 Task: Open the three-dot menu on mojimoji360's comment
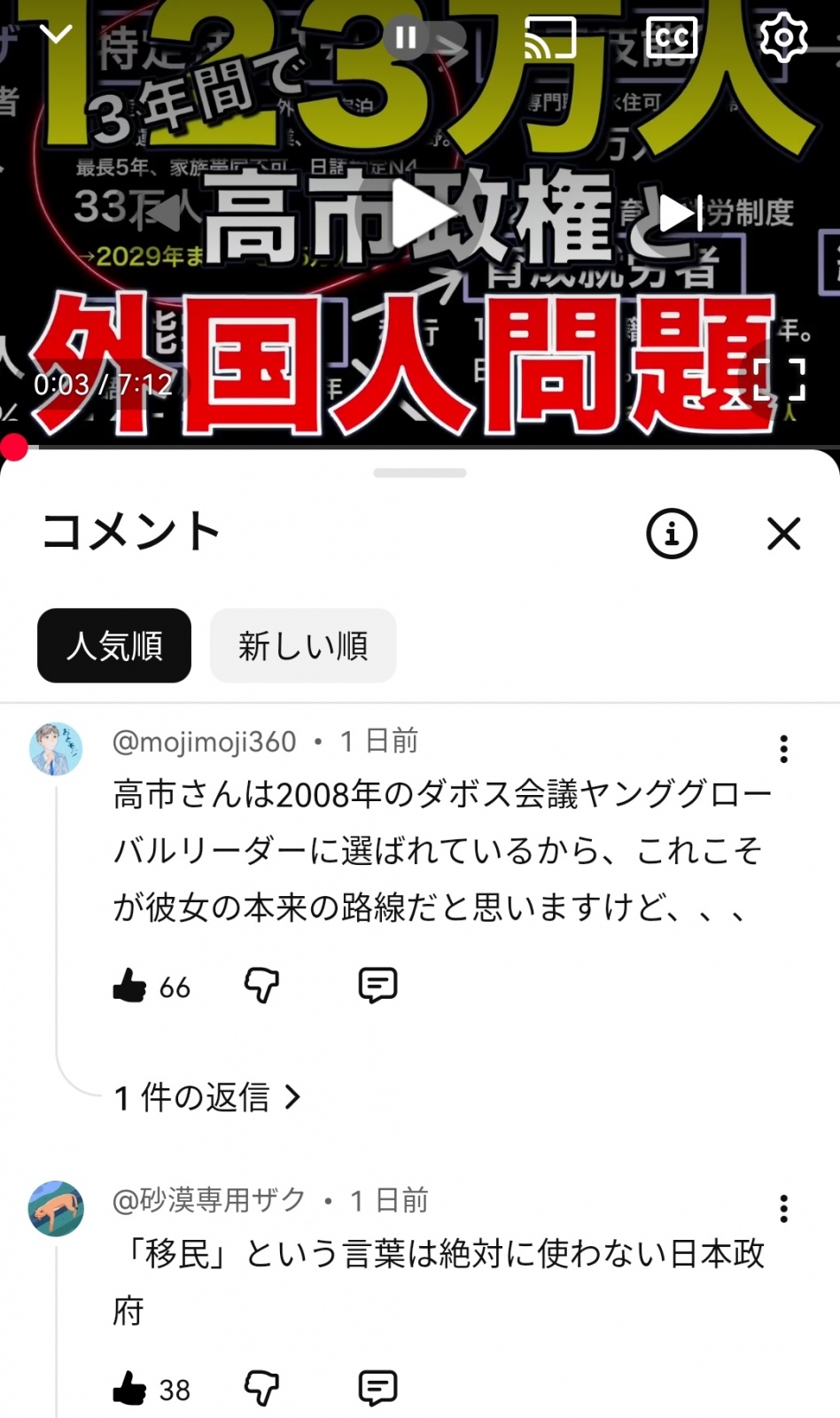coord(783,749)
